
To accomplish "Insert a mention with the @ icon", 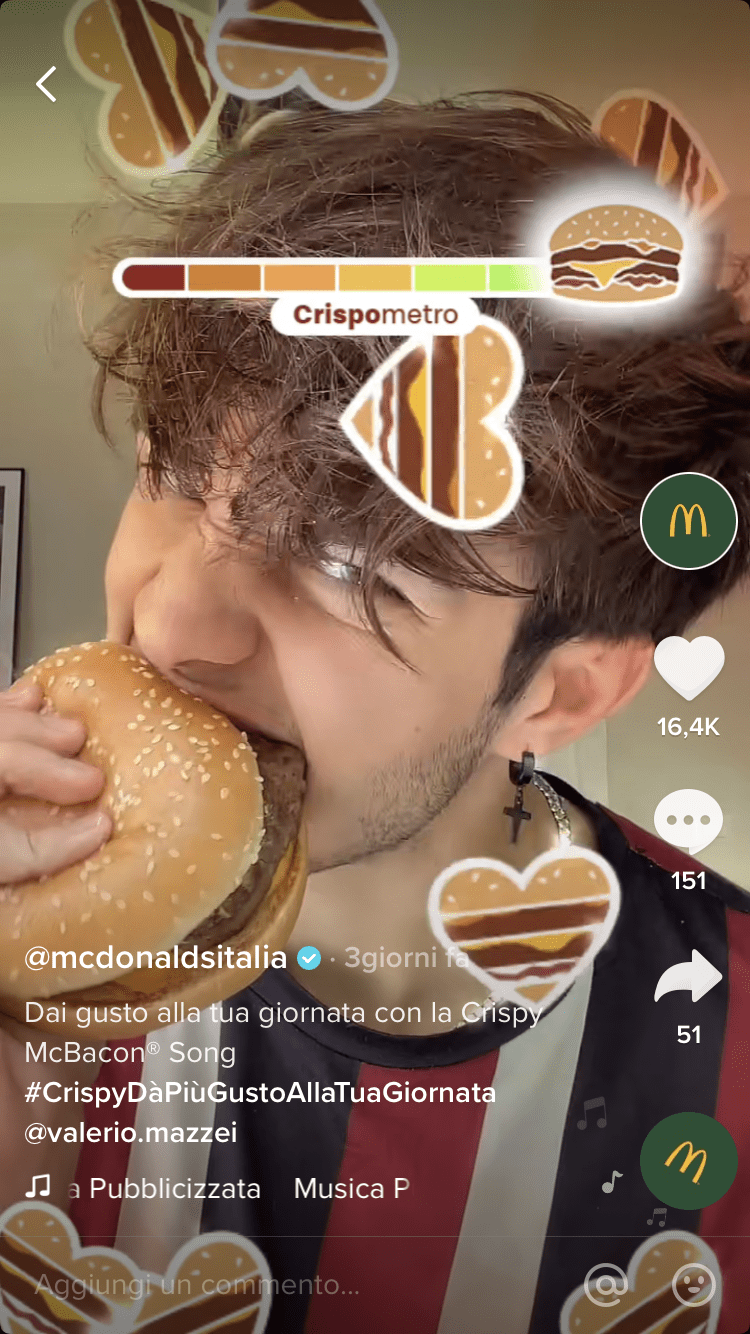I will 605,1285.
